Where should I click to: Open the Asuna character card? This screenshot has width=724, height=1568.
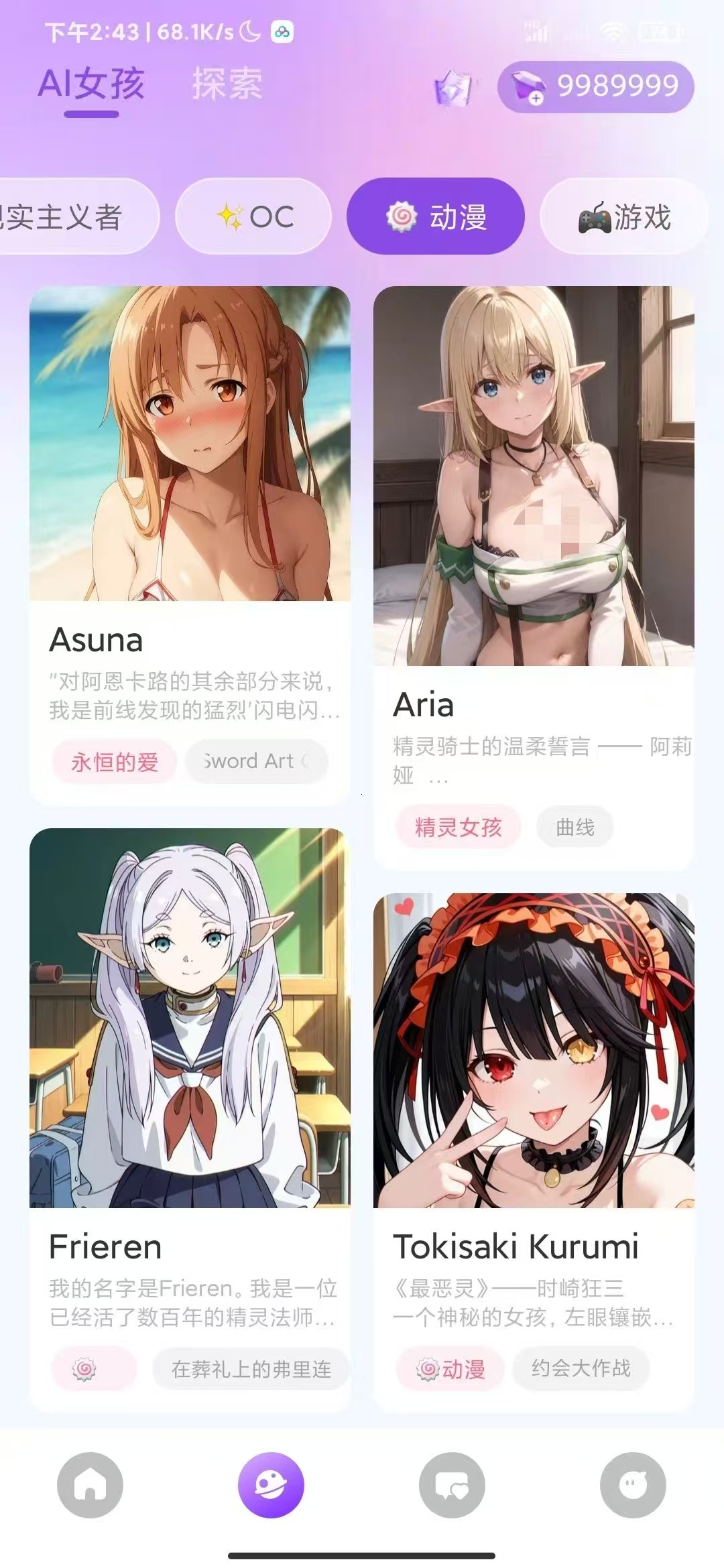[190, 469]
